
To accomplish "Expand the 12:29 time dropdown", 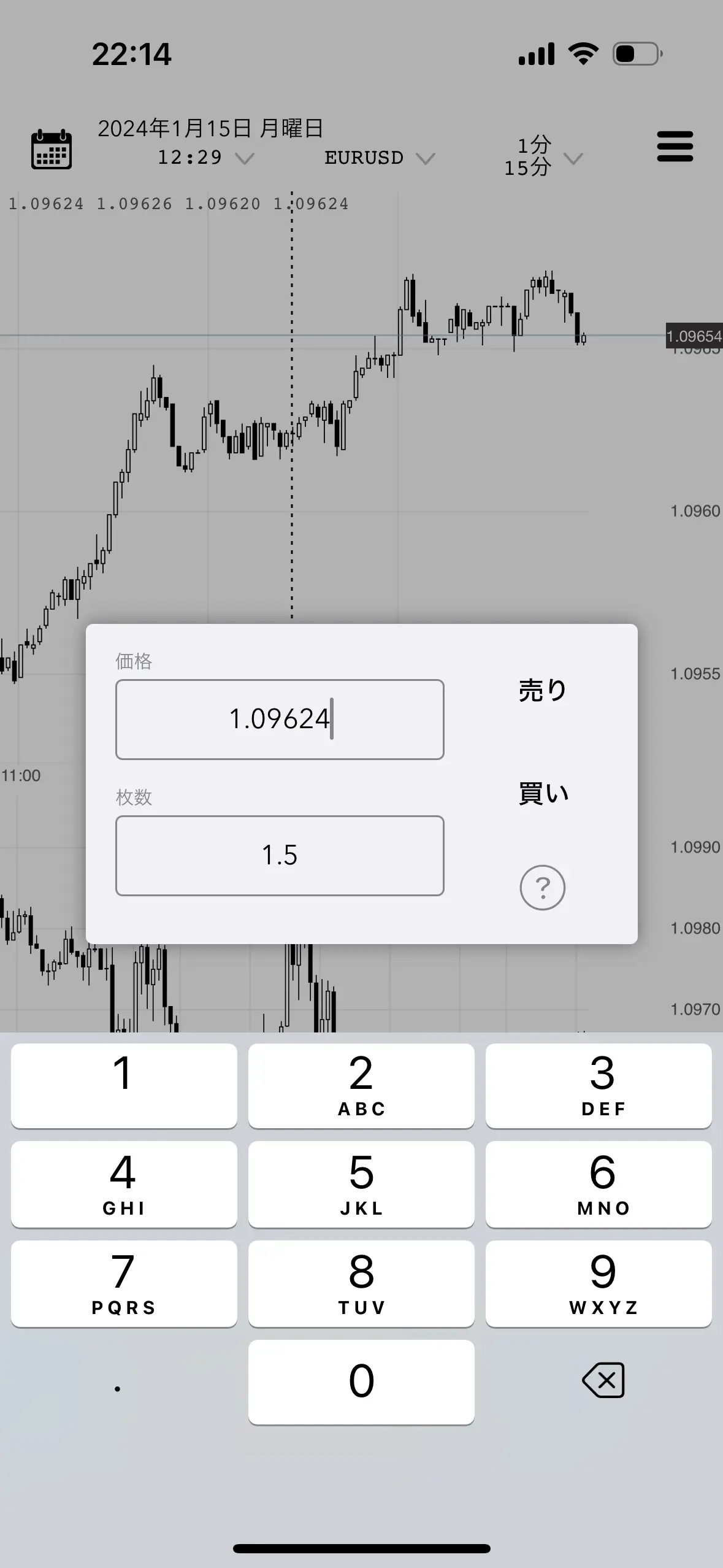I will (x=205, y=158).
